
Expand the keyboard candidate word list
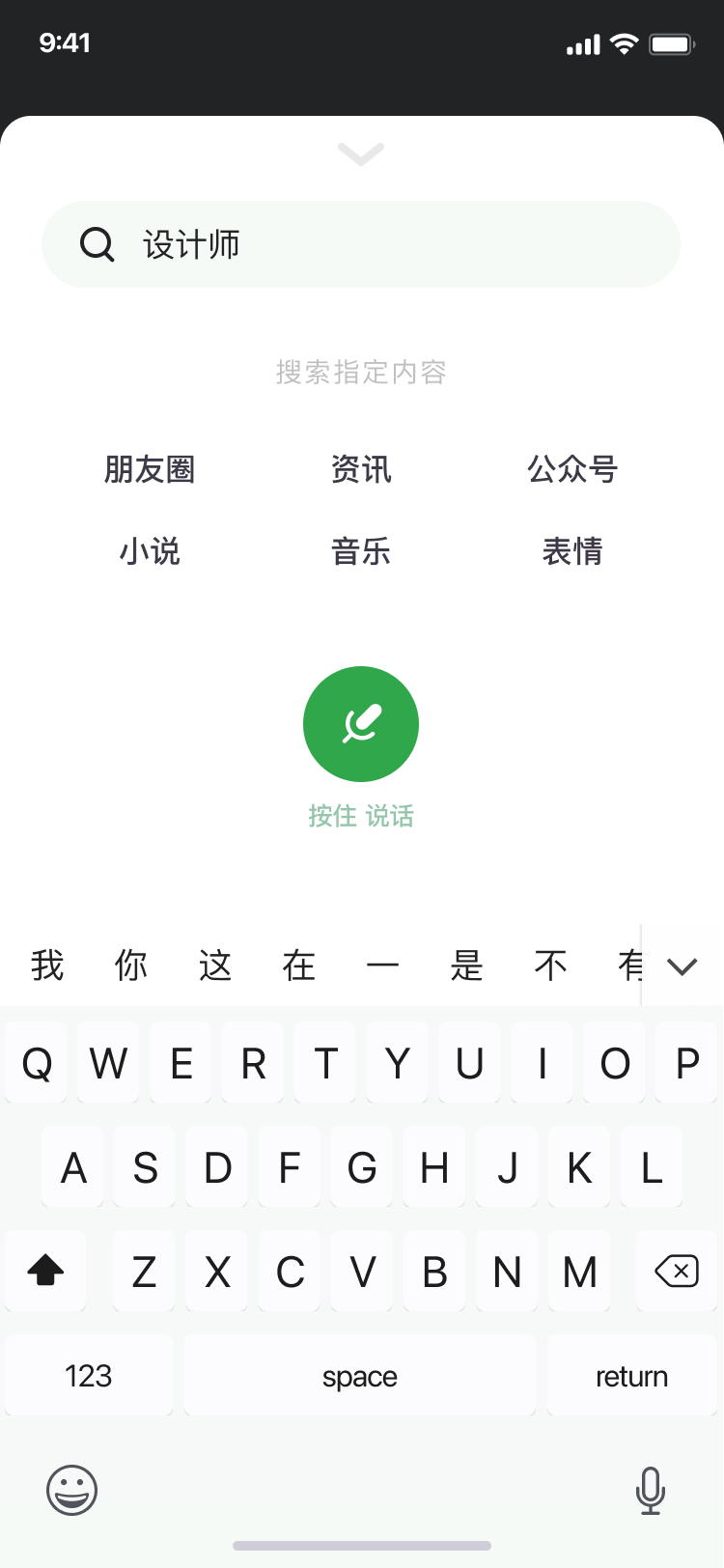(x=682, y=966)
